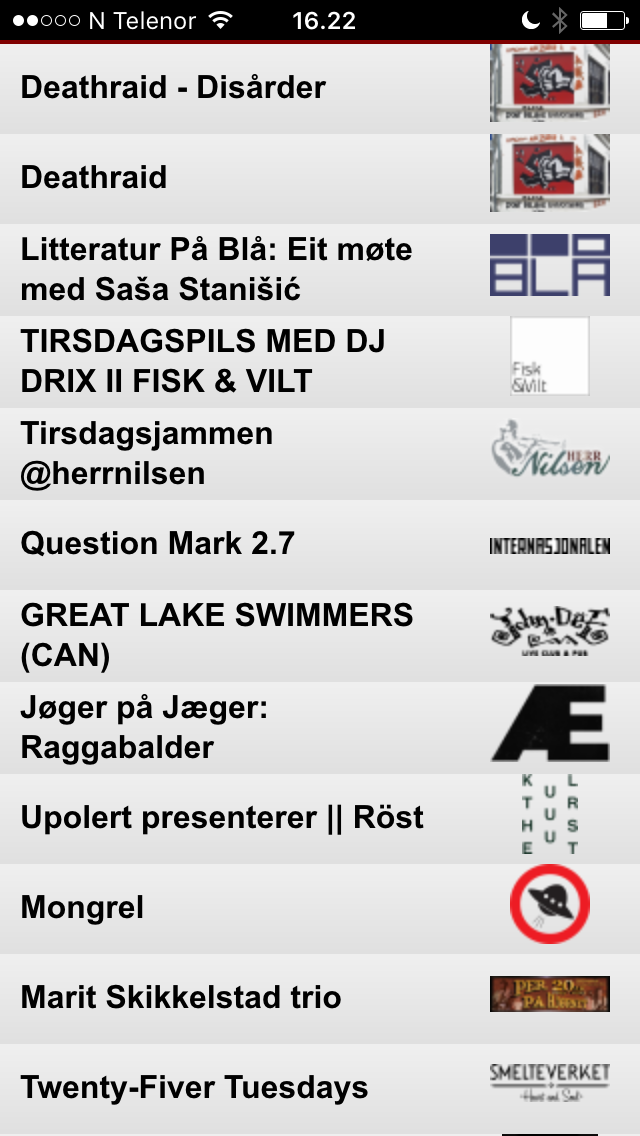Image resolution: width=640 pixels, height=1136 pixels.
Task: Select Jøger på Jæger: Raggabalder
Action: [x=320, y=727]
